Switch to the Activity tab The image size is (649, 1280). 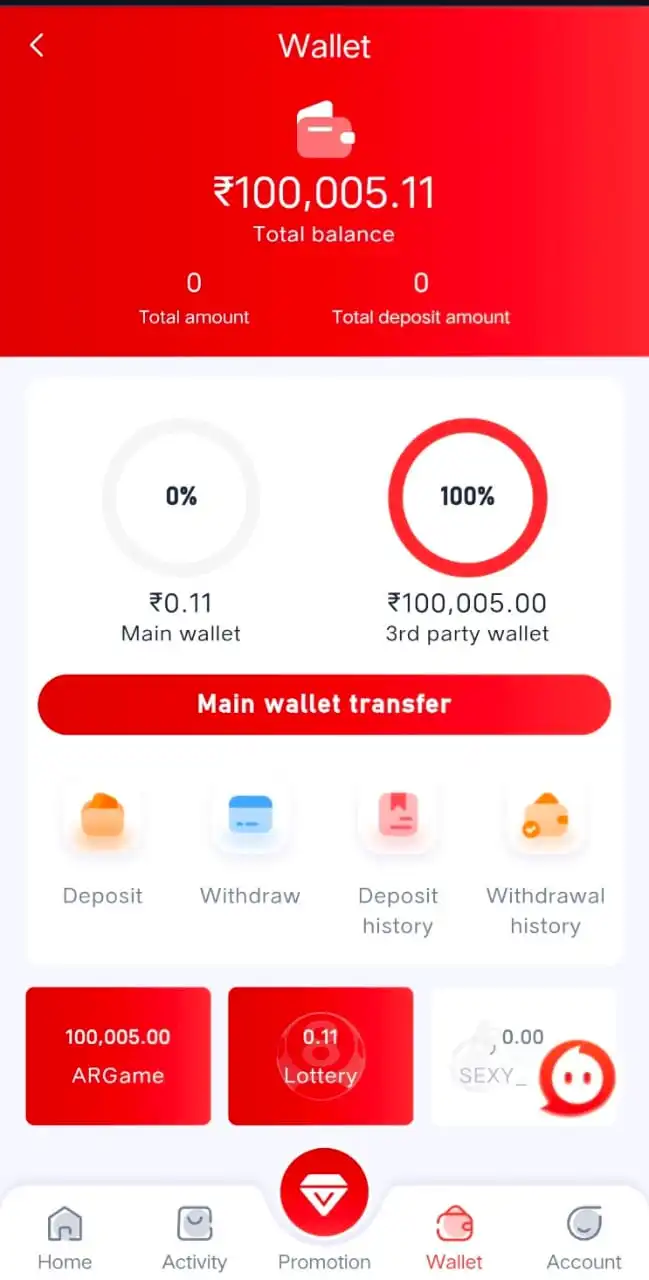pos(194,1238)
